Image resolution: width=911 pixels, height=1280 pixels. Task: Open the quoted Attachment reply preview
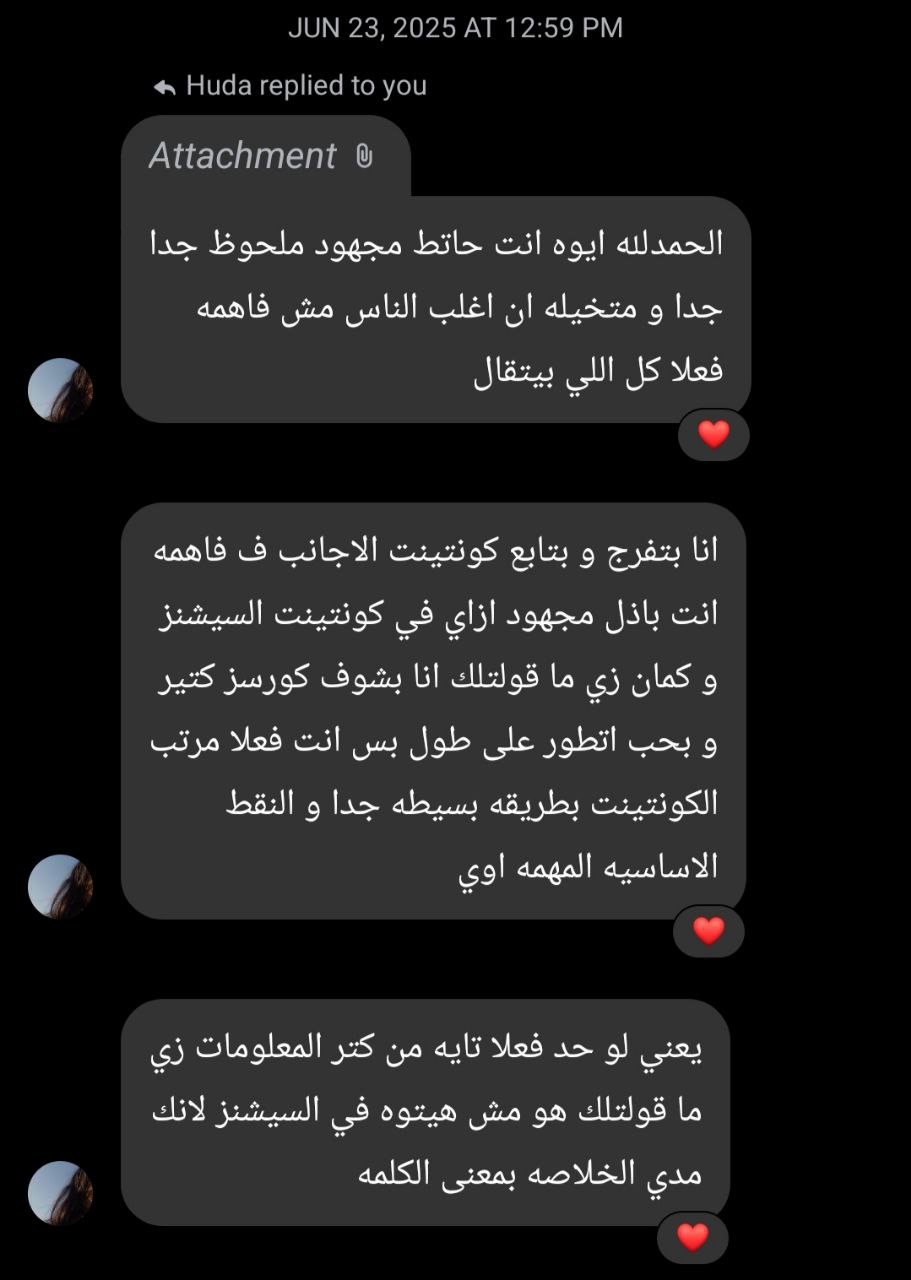click(262, 156)
